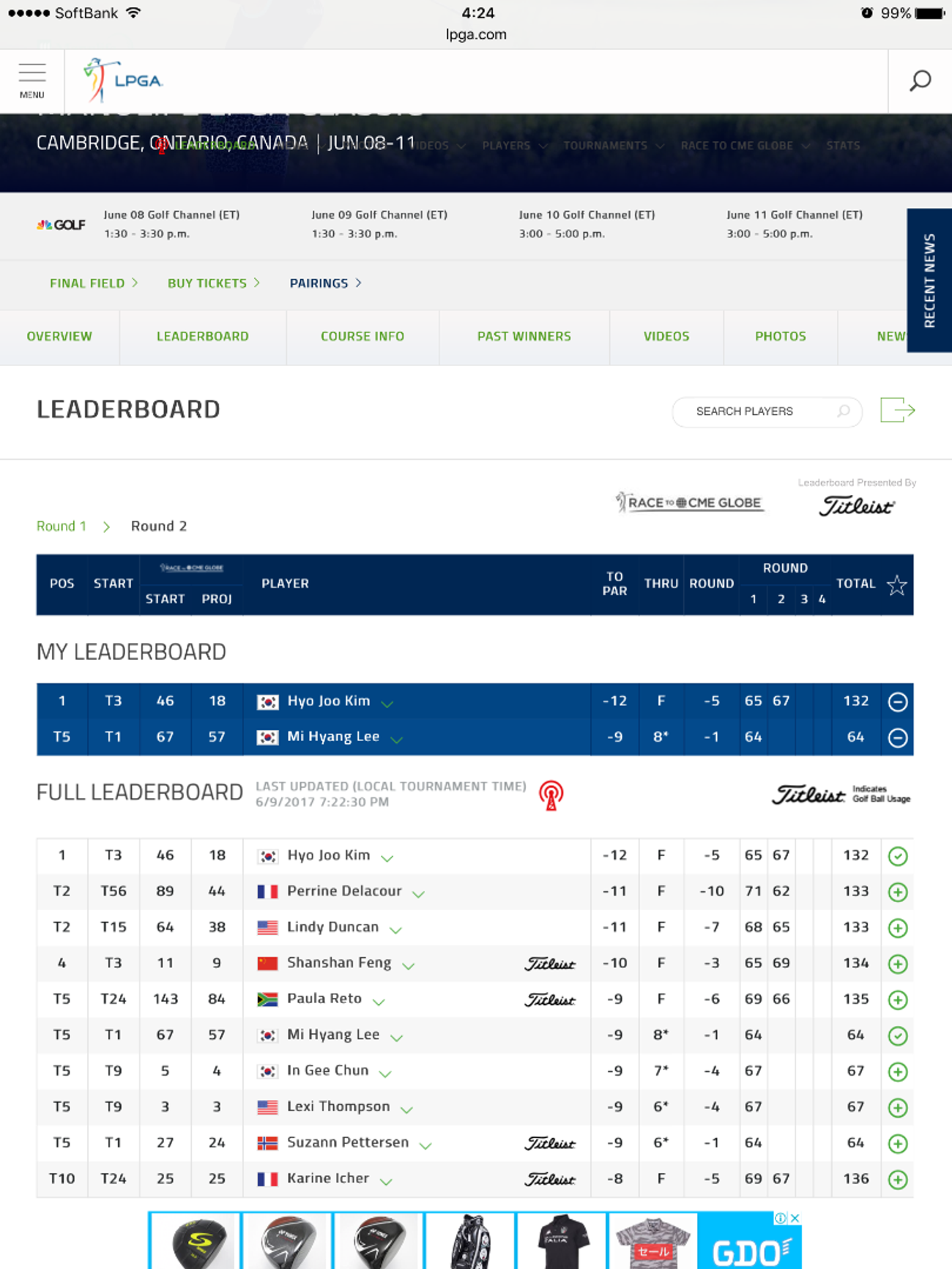Screen dimensions: 952x1269
Task: Add Lexi Thompson to My Leaderboard
Action: [898, 1108]
